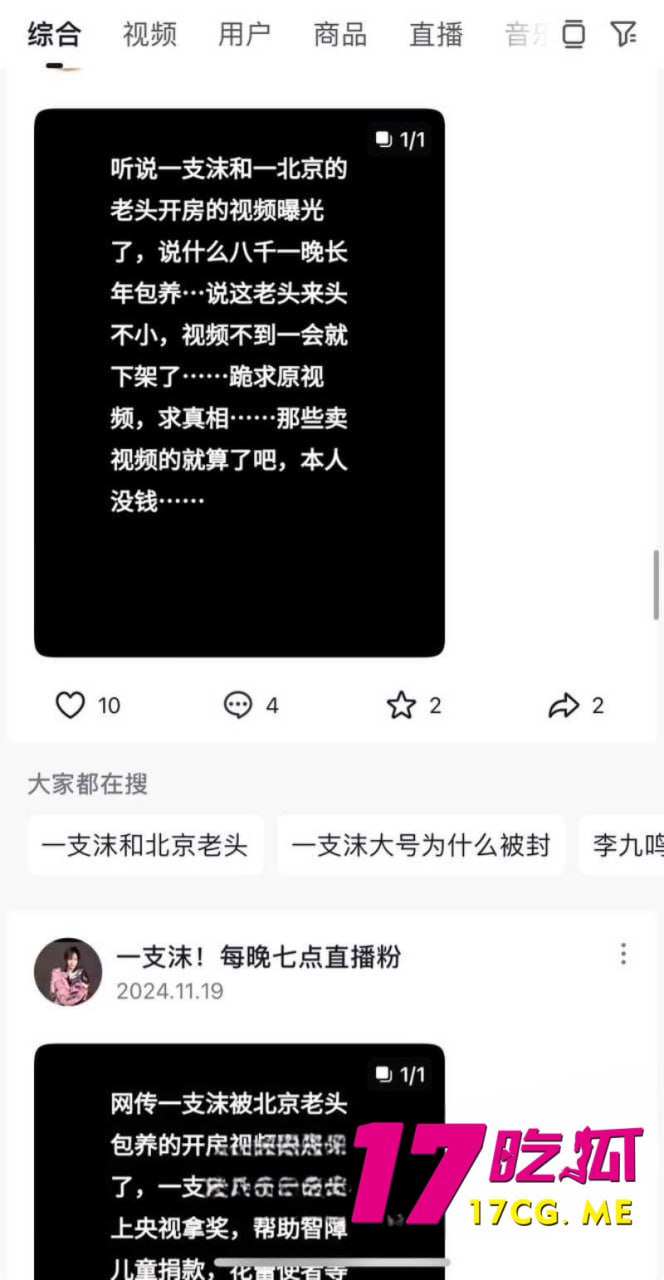Image resolution: width=664 pixels, height=1280 pixels.
Task: Open comments on the post with 4 comments
Action: 238,706
